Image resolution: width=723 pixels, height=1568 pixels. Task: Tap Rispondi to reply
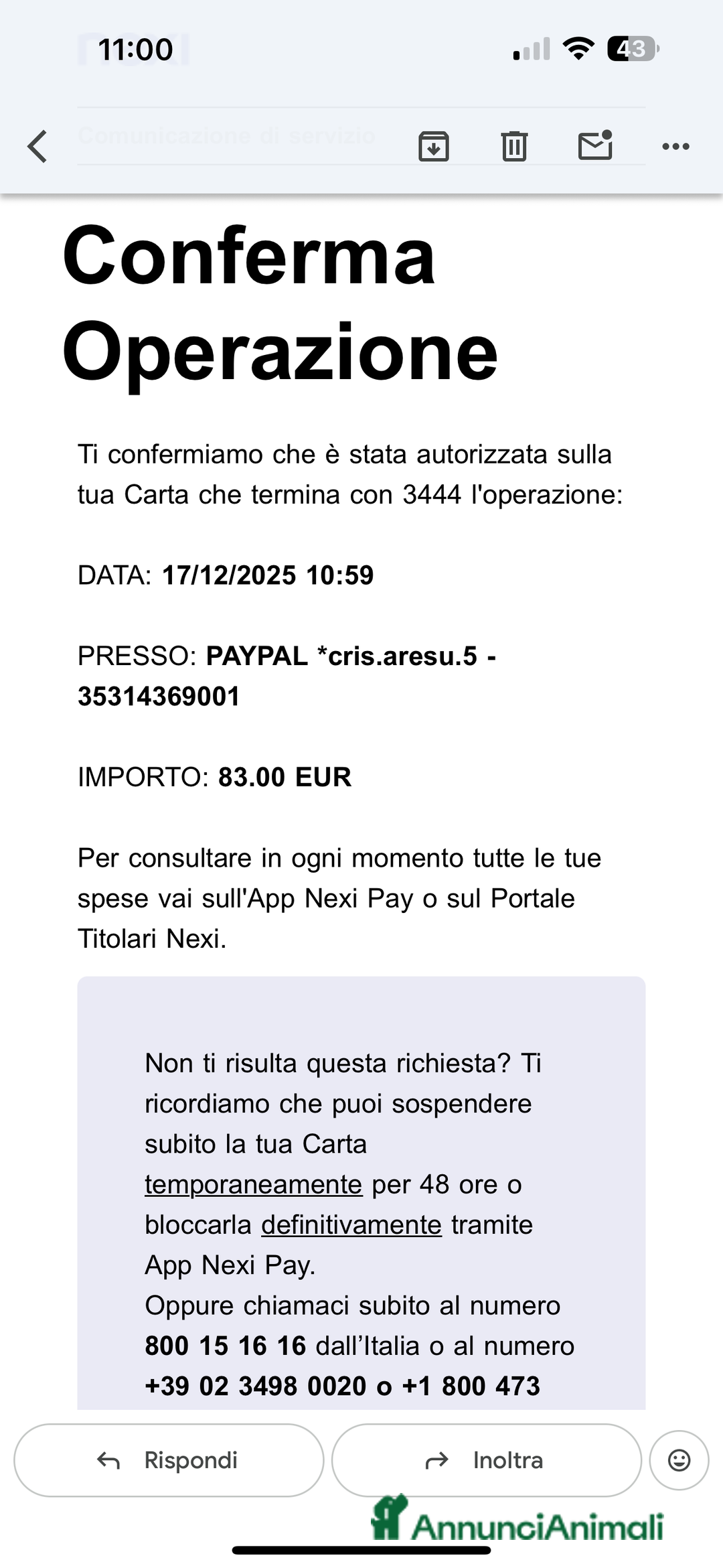point(169,1460)
